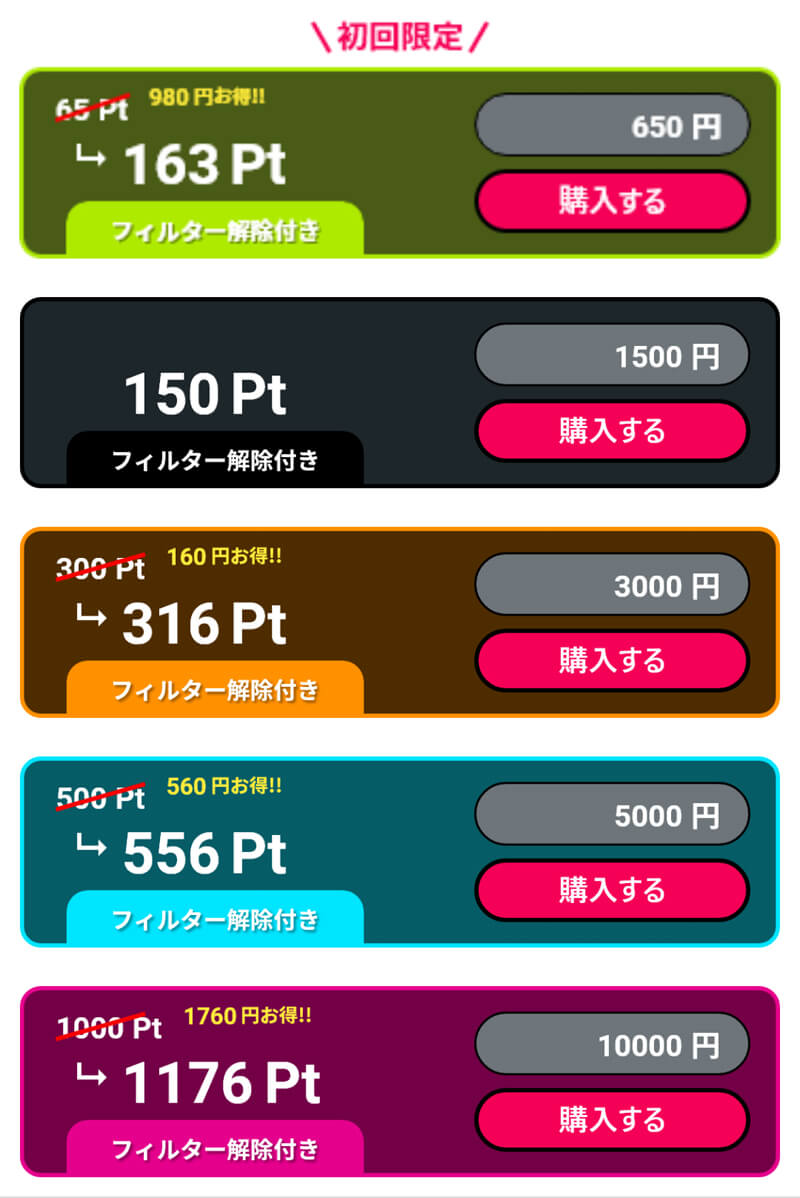This screenshot has height=1198, width=800.
Task: Select the 150 Pt plan card
Action: [400, 393]
